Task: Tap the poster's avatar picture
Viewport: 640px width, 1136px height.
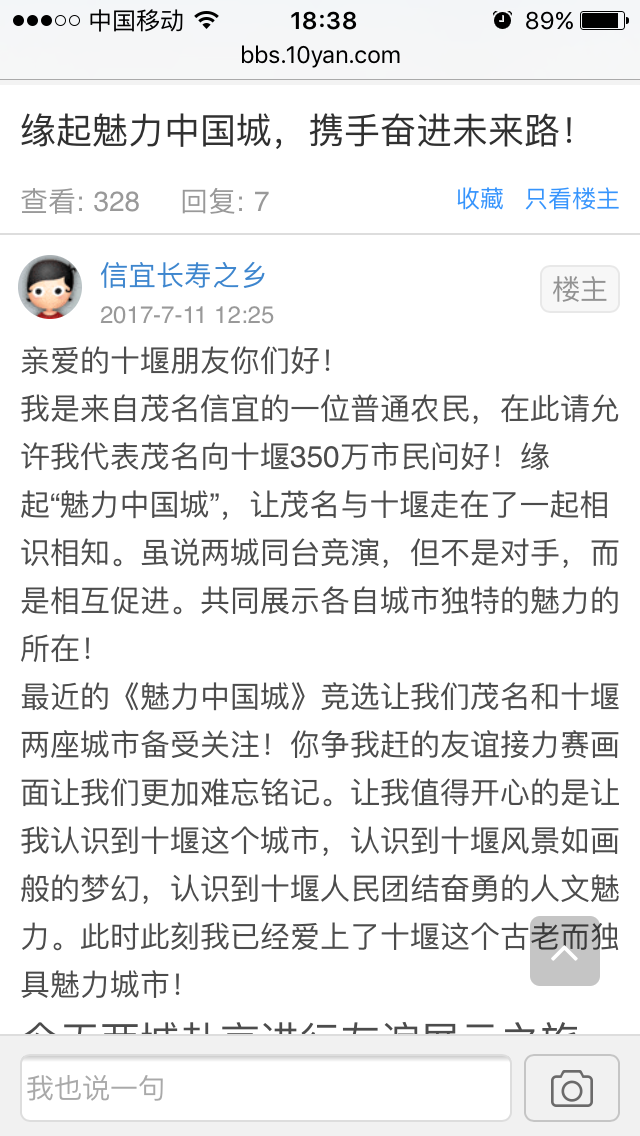Action: pos(50,287)
